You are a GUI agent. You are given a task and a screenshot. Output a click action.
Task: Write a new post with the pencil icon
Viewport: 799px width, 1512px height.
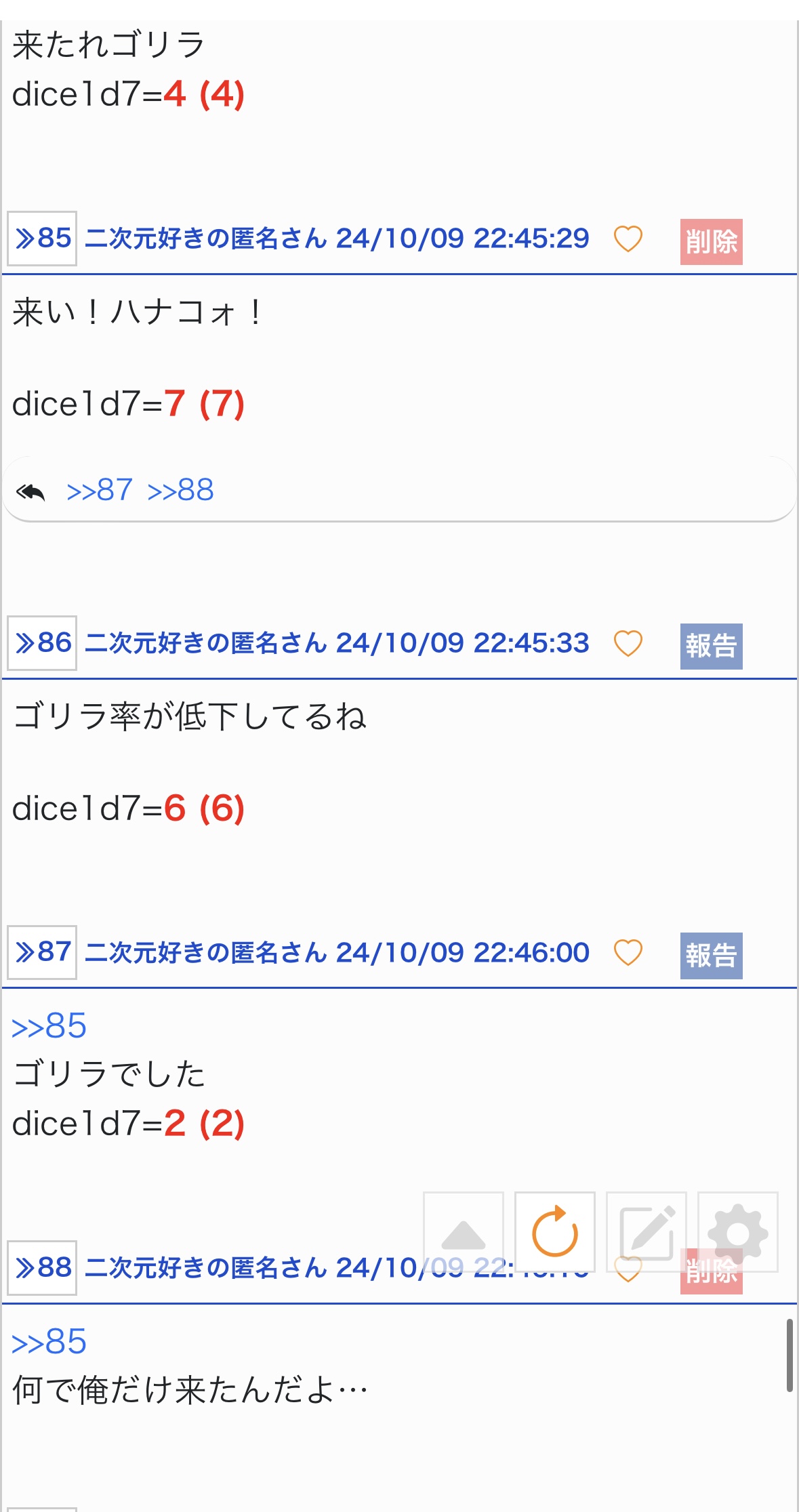(647, 1232)
